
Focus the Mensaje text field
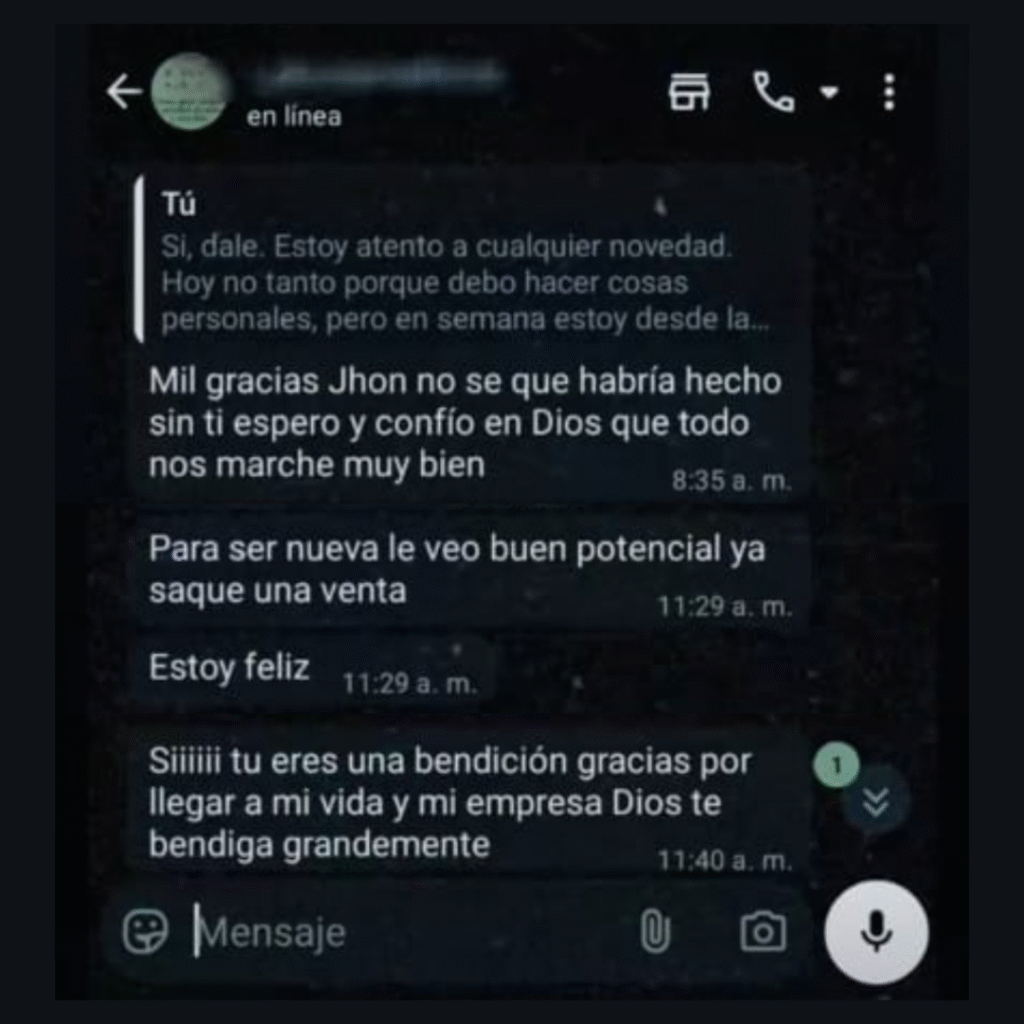coord(400,932)
